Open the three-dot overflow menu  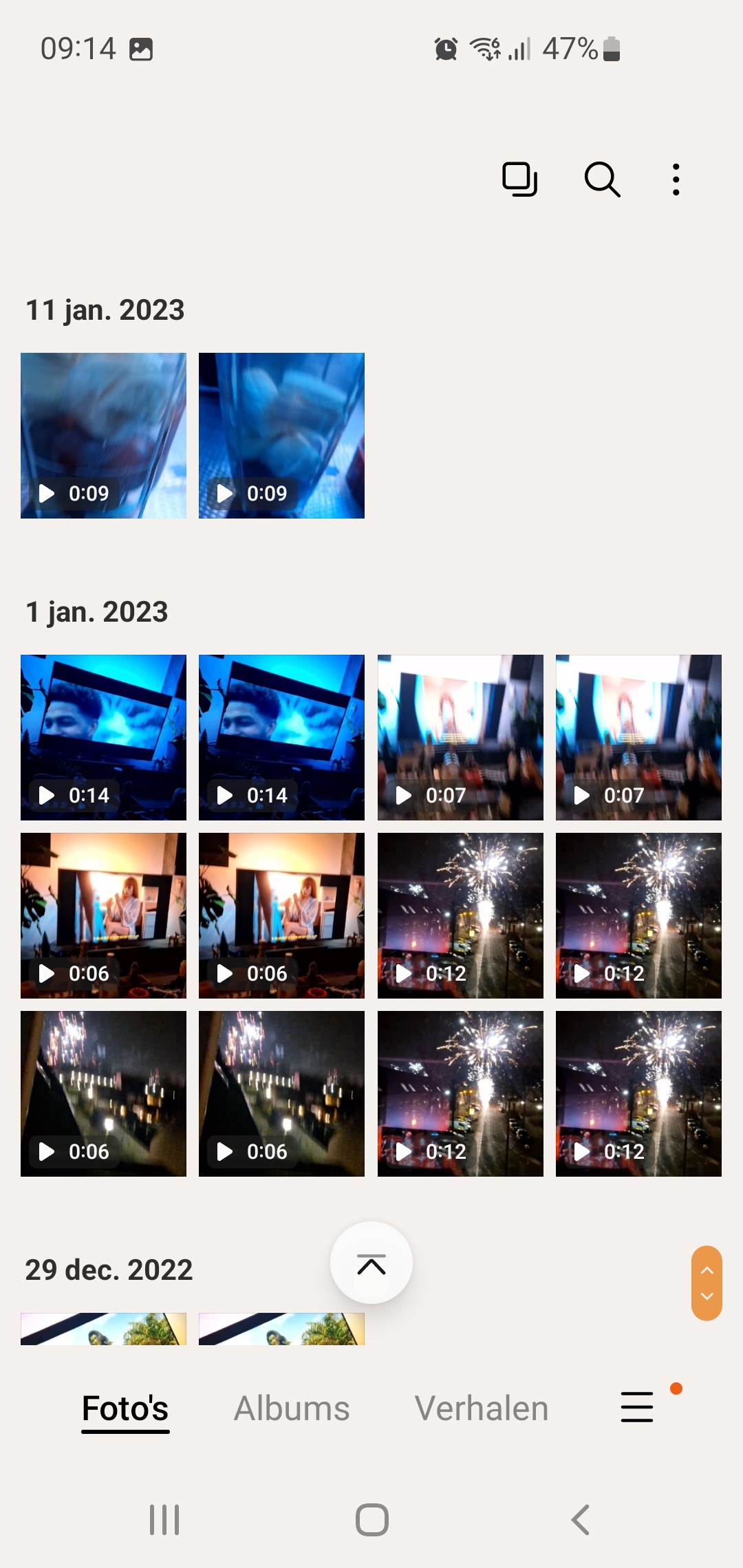(x=676, y=179)
